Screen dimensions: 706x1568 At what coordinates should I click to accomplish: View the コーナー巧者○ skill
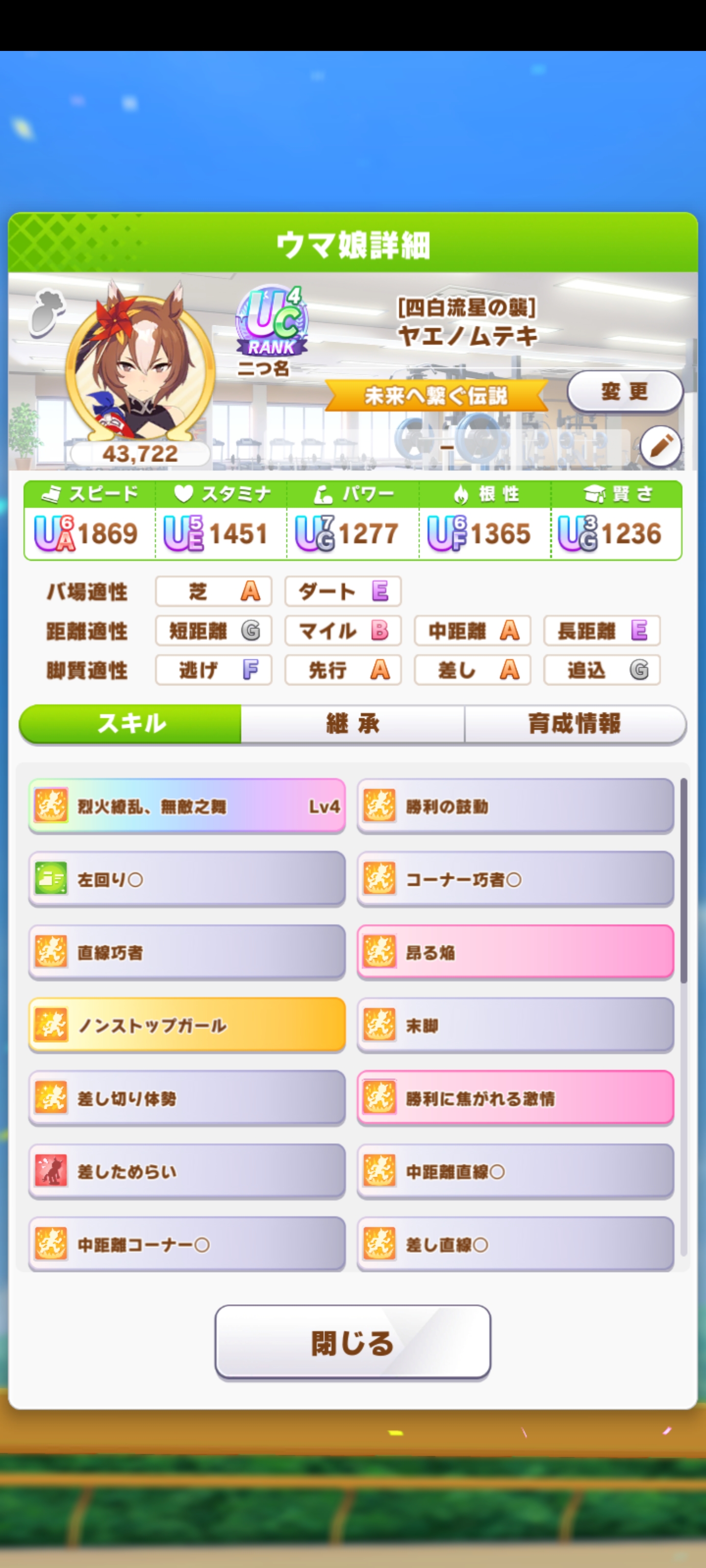(515, 880)
